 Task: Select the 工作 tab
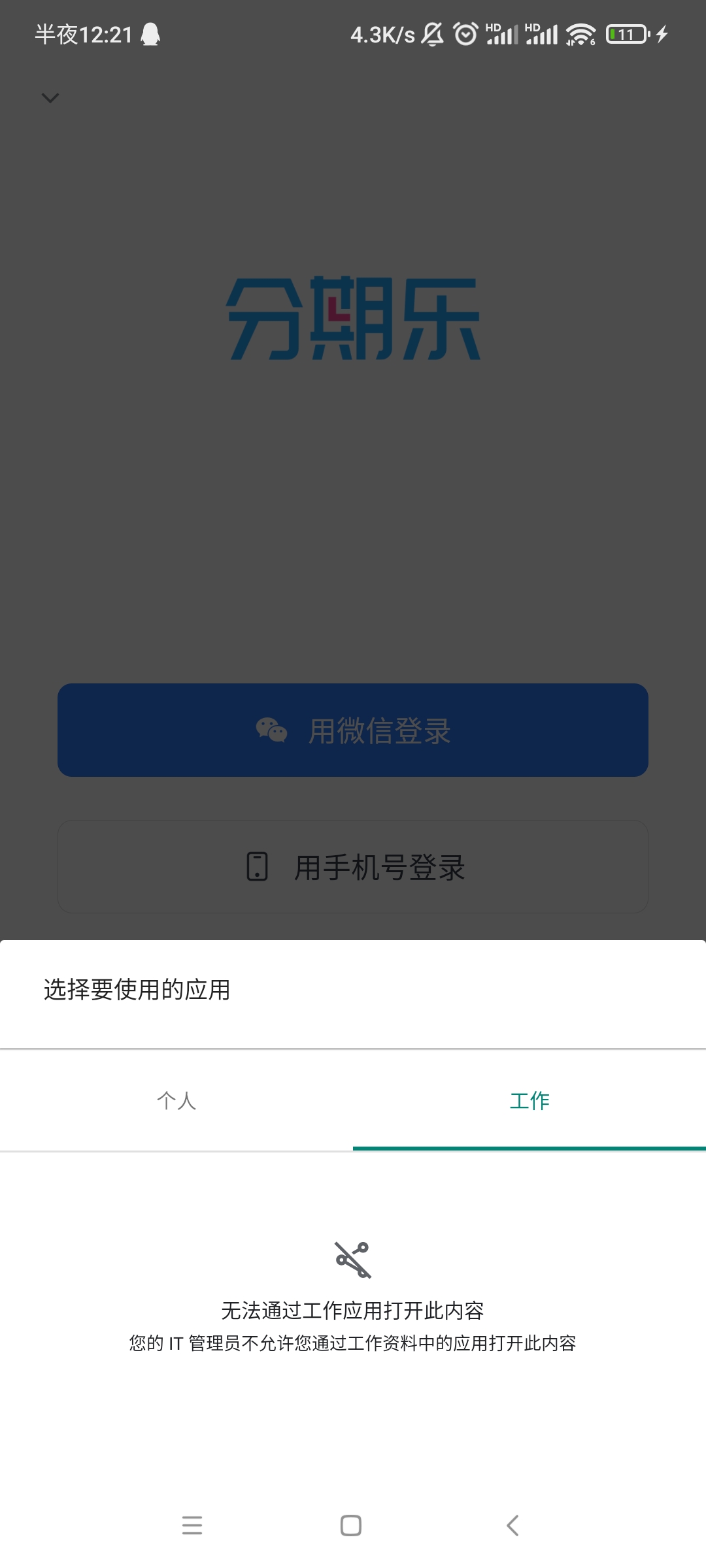529,1100
